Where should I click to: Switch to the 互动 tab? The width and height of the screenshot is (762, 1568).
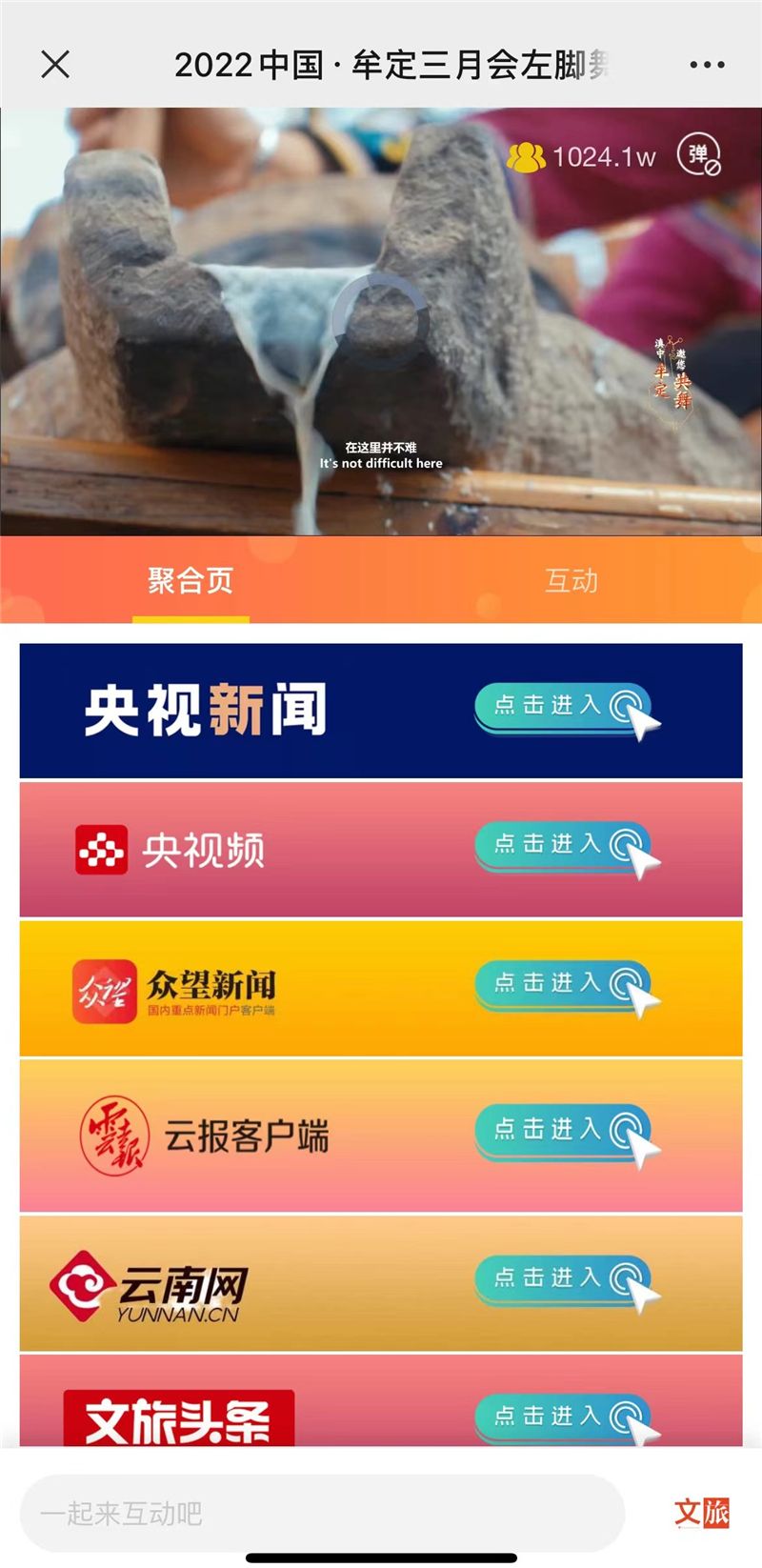coord(571,580)
